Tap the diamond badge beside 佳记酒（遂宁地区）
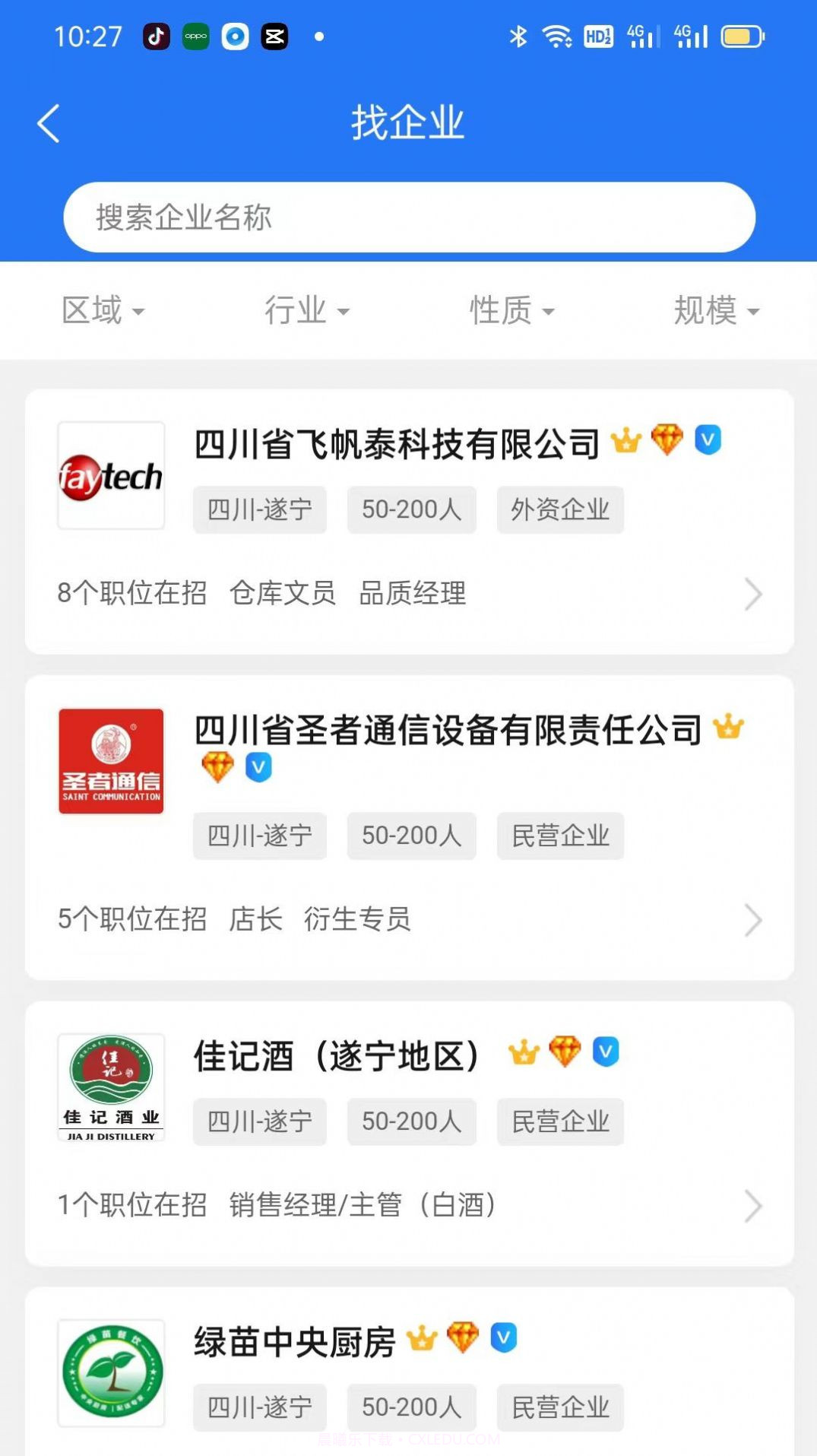Viewport: 817px width, 1456px height. (x=565, y=1051)
